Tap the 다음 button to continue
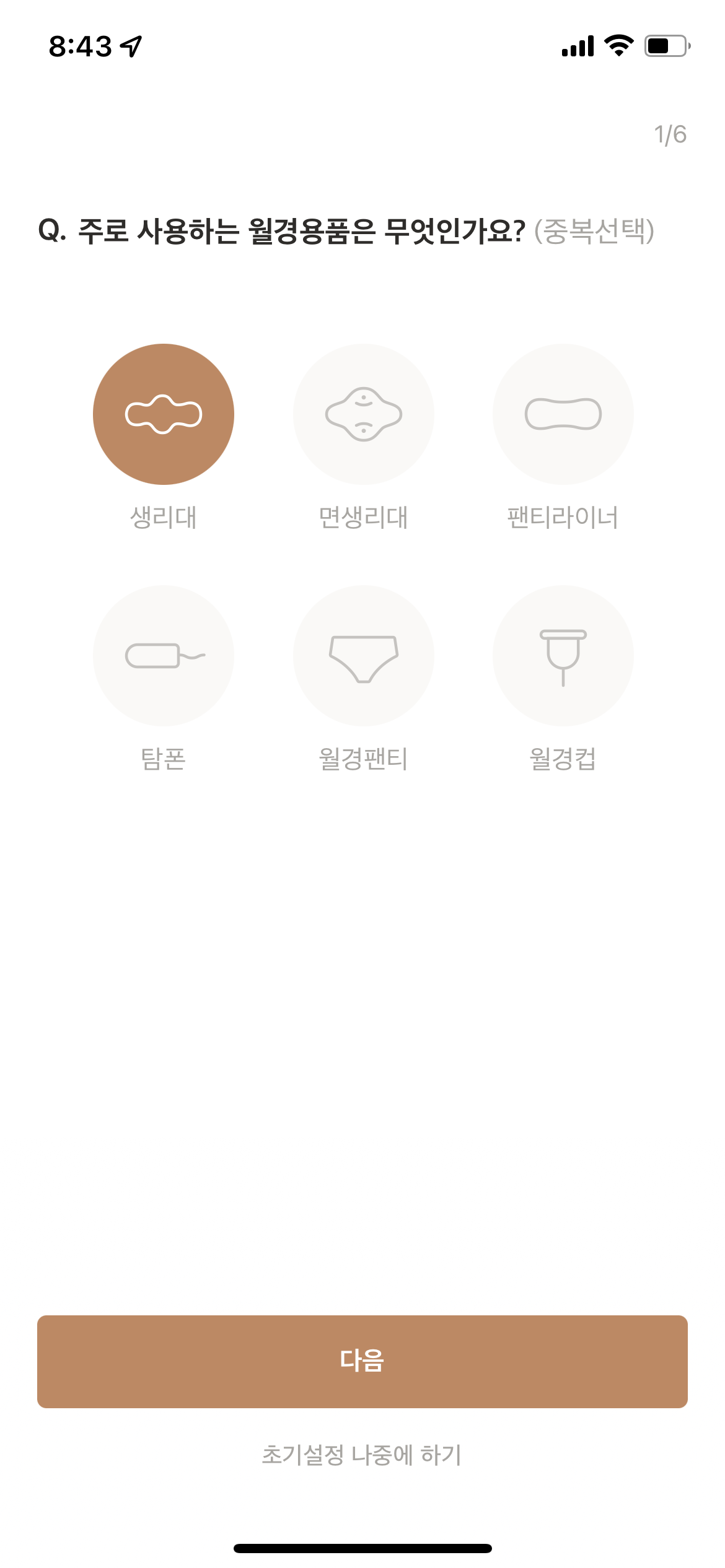Viewport: 725px width, 1568px height. point(362,1362)
